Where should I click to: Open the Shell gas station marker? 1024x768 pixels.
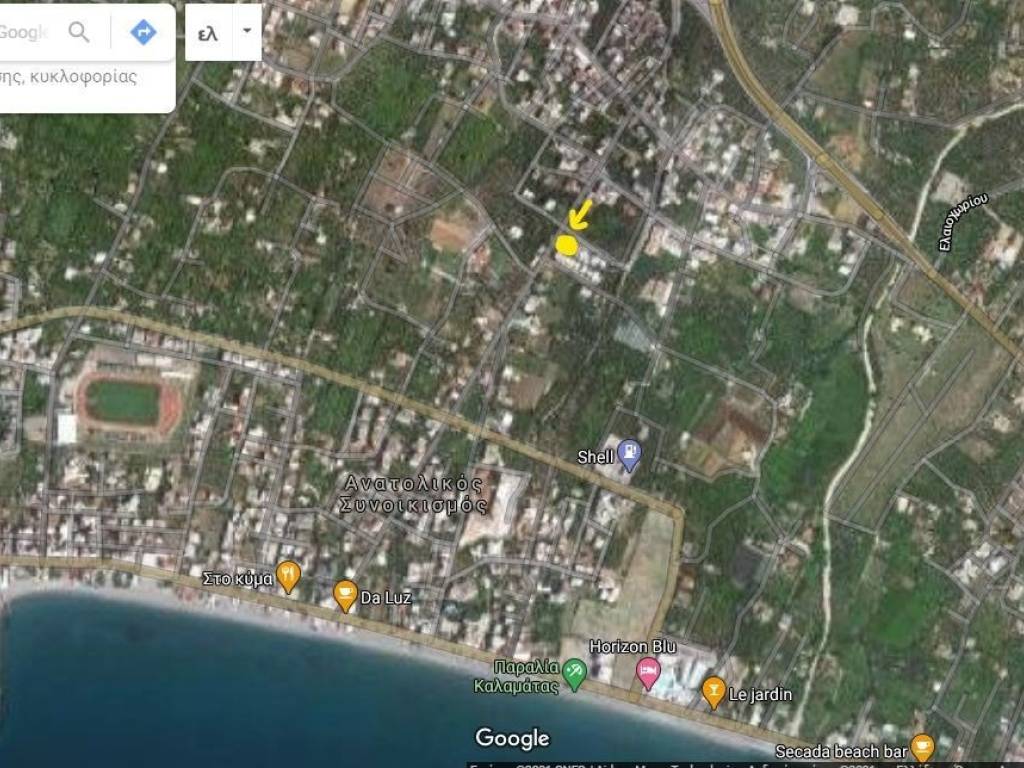coord(629,455)
